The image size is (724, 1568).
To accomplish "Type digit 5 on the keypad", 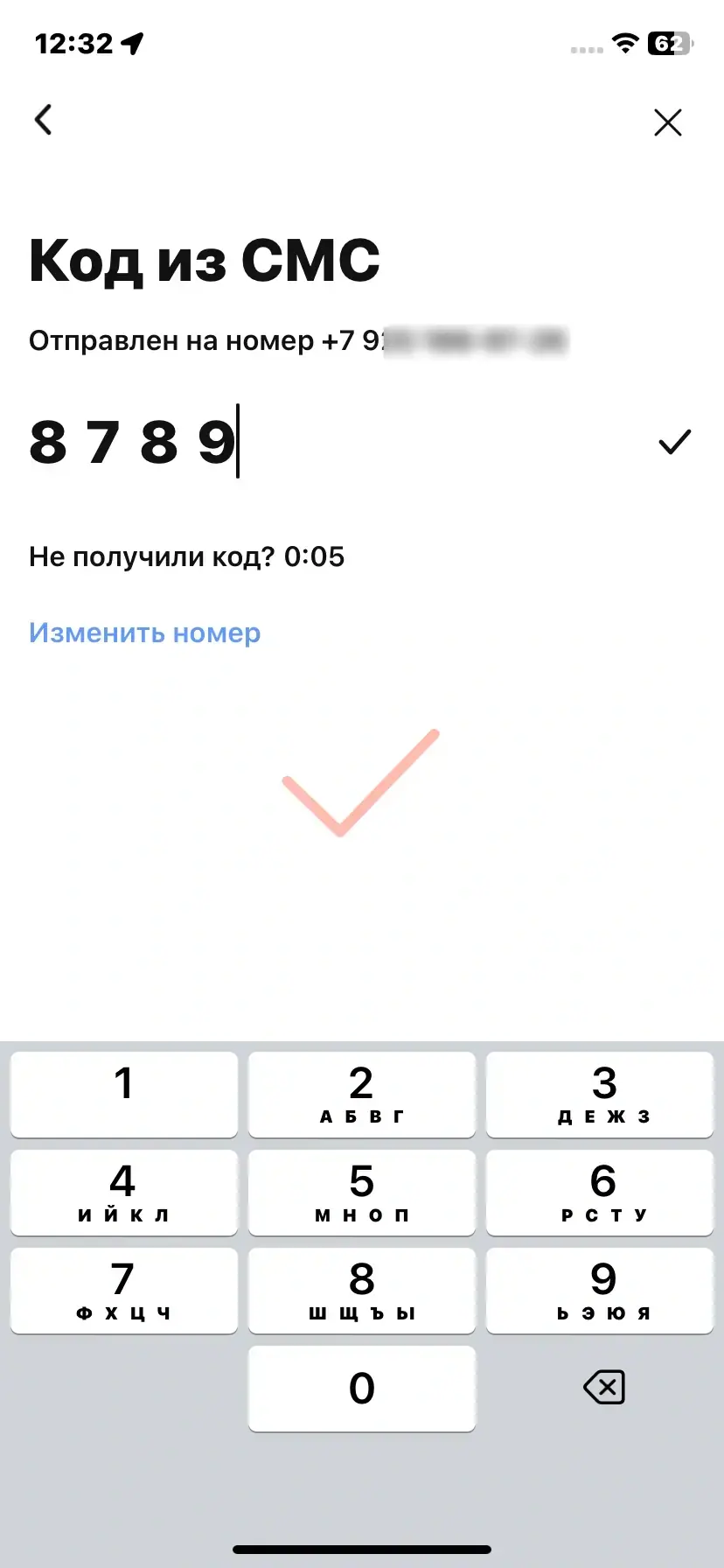I will point(362,1192).
